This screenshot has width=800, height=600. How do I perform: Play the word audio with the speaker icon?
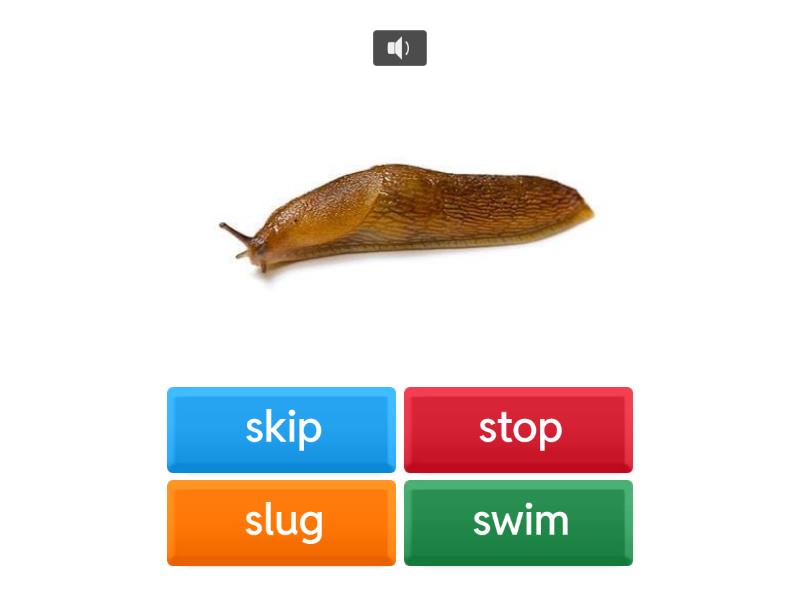399,48
